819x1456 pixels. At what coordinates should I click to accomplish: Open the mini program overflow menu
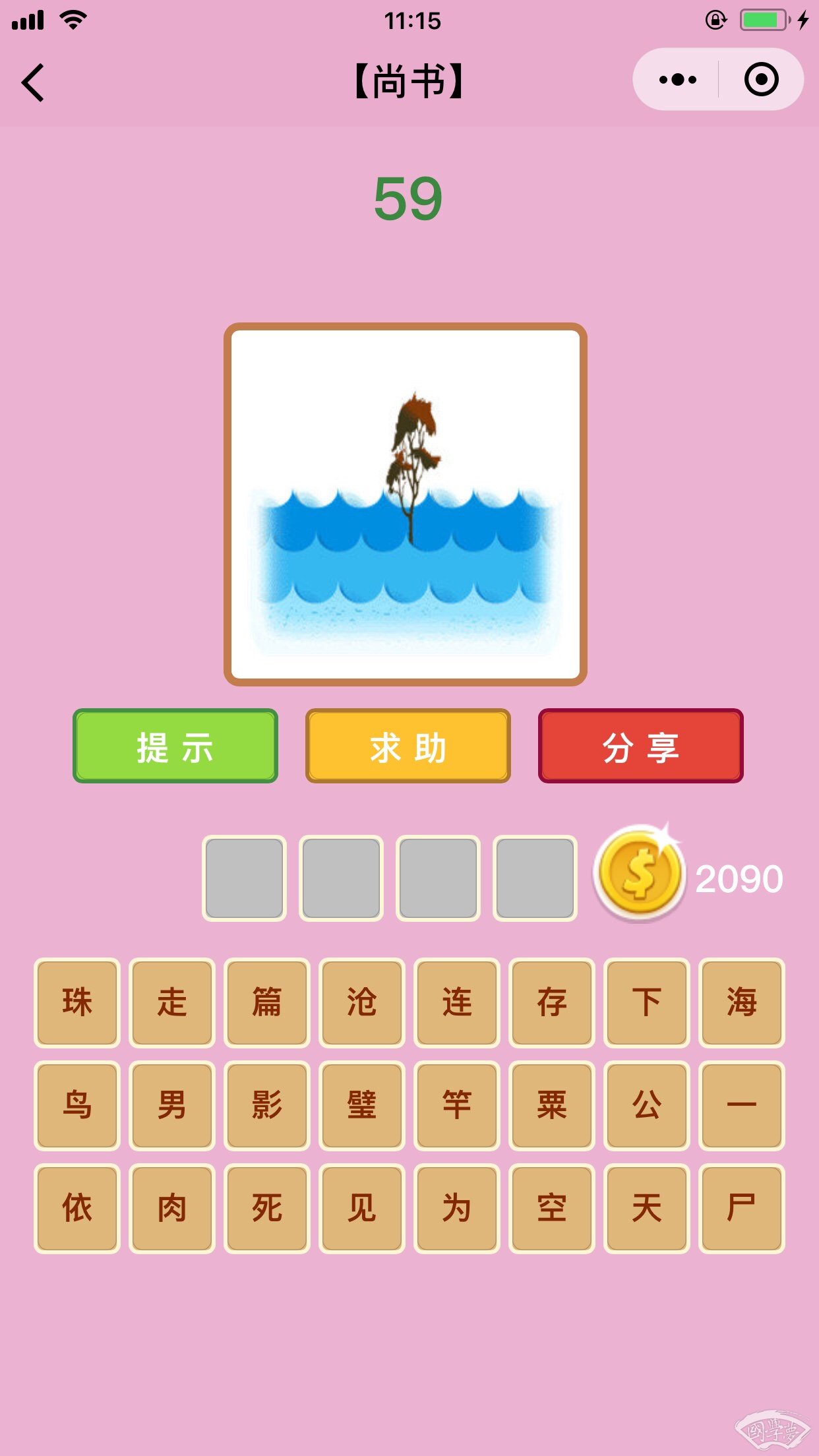tap(677, 80)
